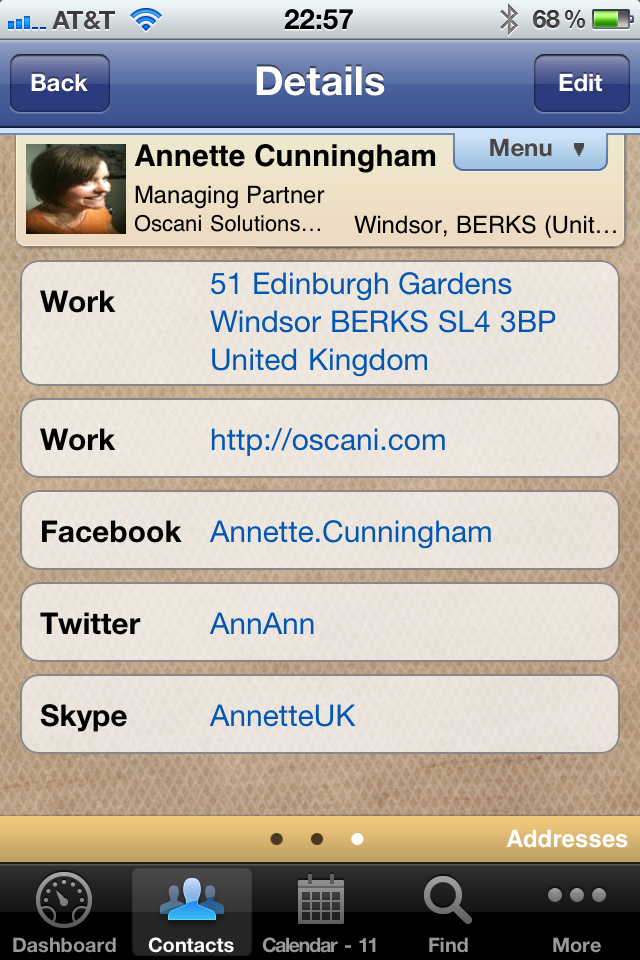Go to the Find tab
Image resolution: width=640 pixels, height=960 pixels.
(x=447, y=914)
